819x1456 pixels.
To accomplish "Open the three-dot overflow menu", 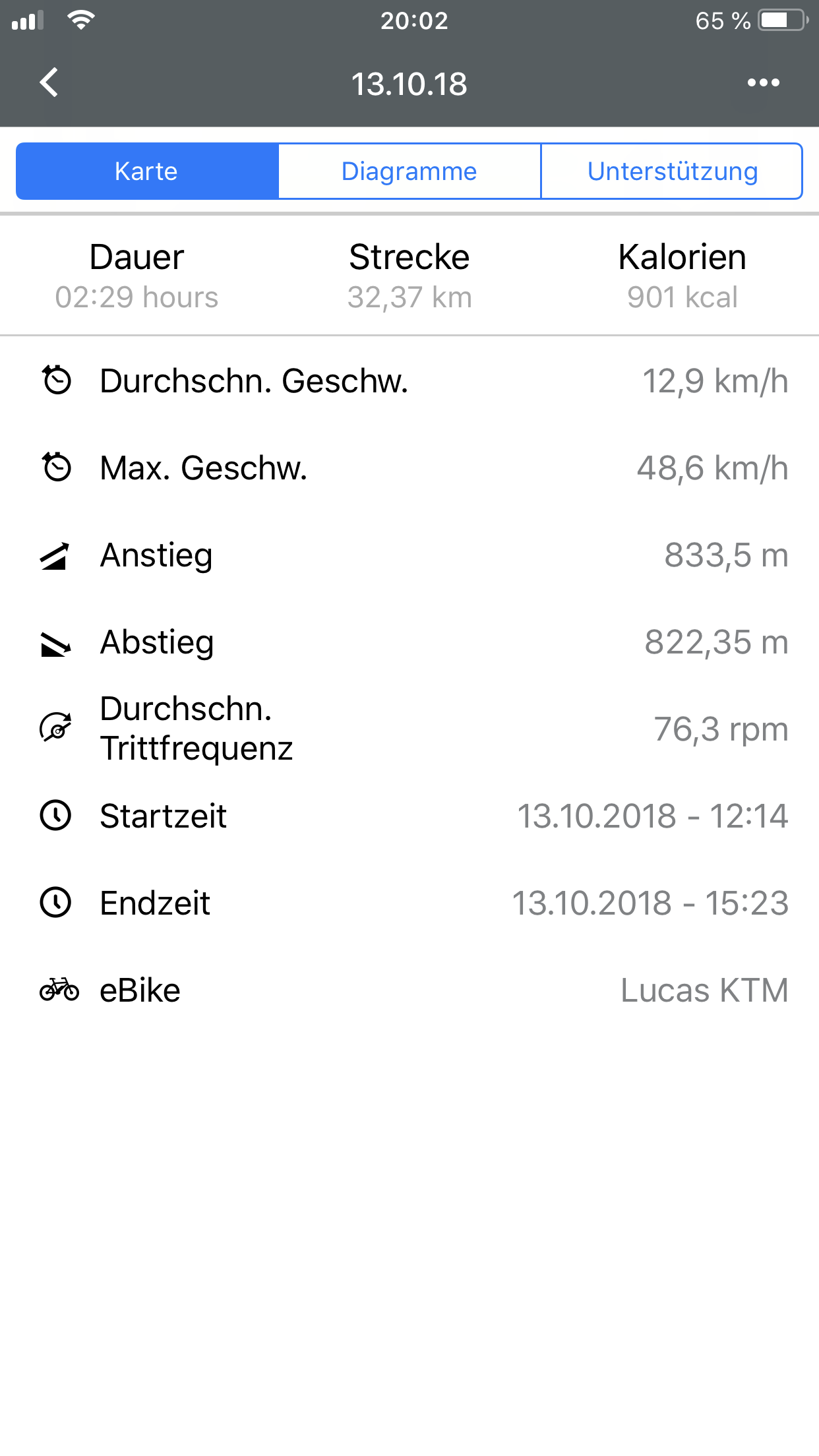I will tap(763, 83).
